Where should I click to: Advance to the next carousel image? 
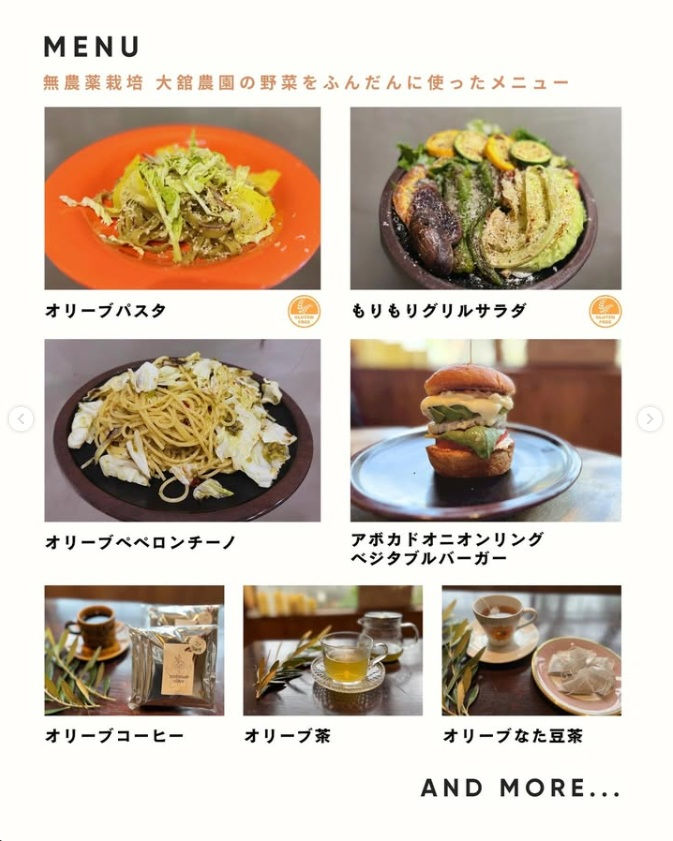point(649,419)
